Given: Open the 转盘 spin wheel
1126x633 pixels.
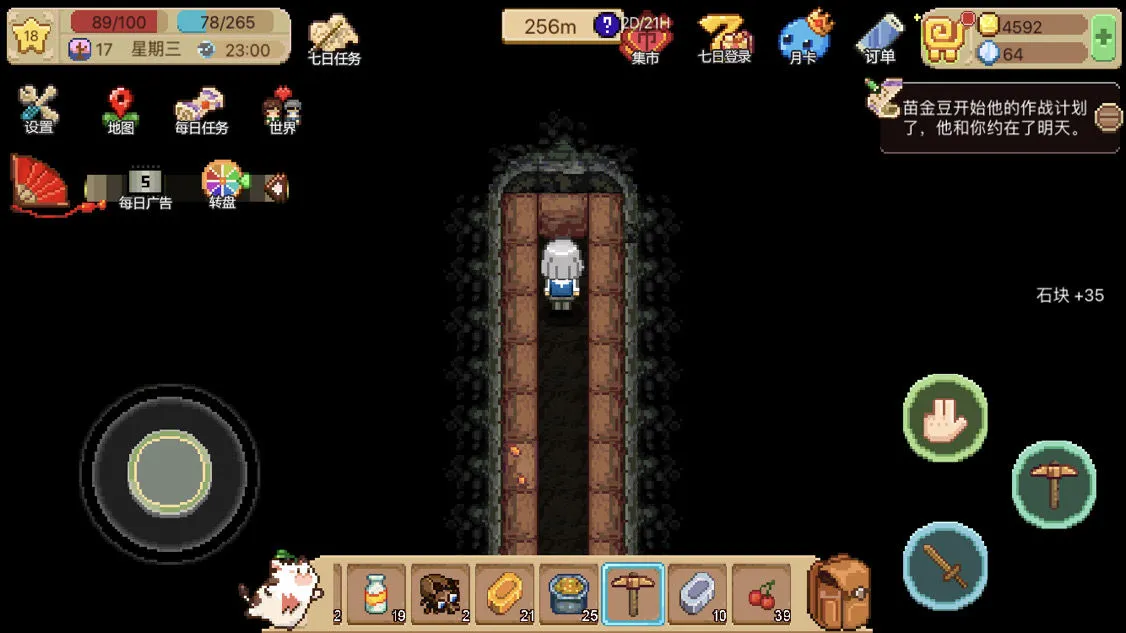Looking at the screenshot, I should (x=222, y=184).
